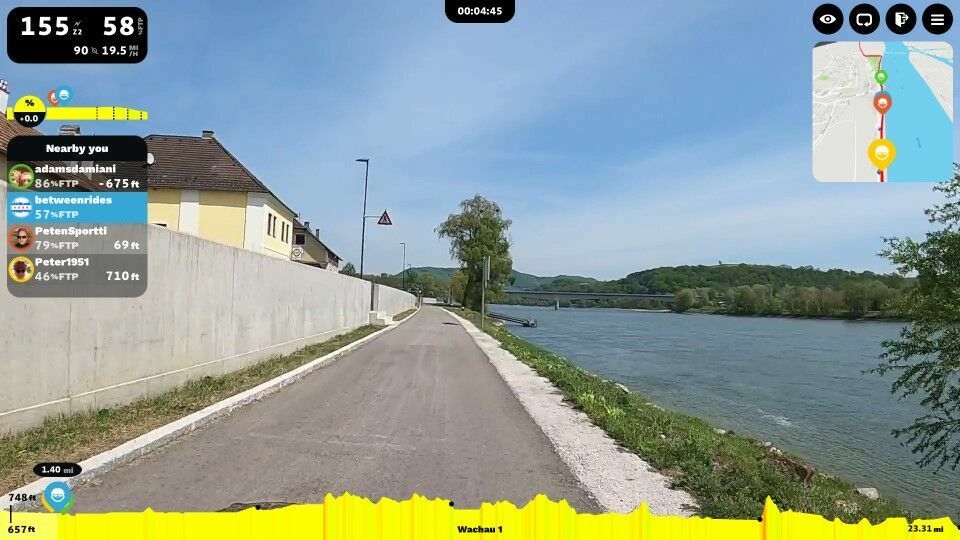Select rider Peter1951 in Nearby you
Screen dimensions: 960x540
click(x=77, y=269)
